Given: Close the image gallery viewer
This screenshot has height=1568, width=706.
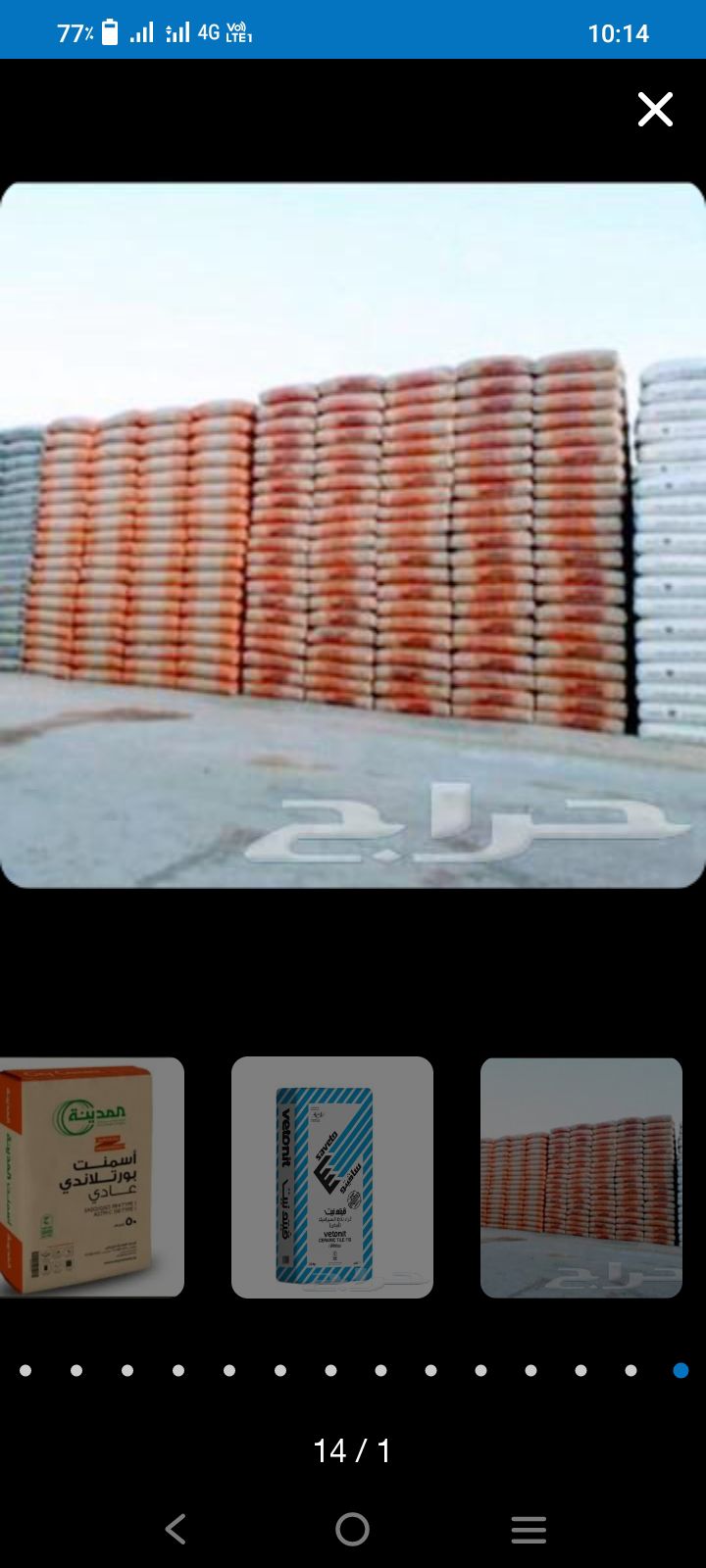Looking at the screenshot, I should coord(655,110).
